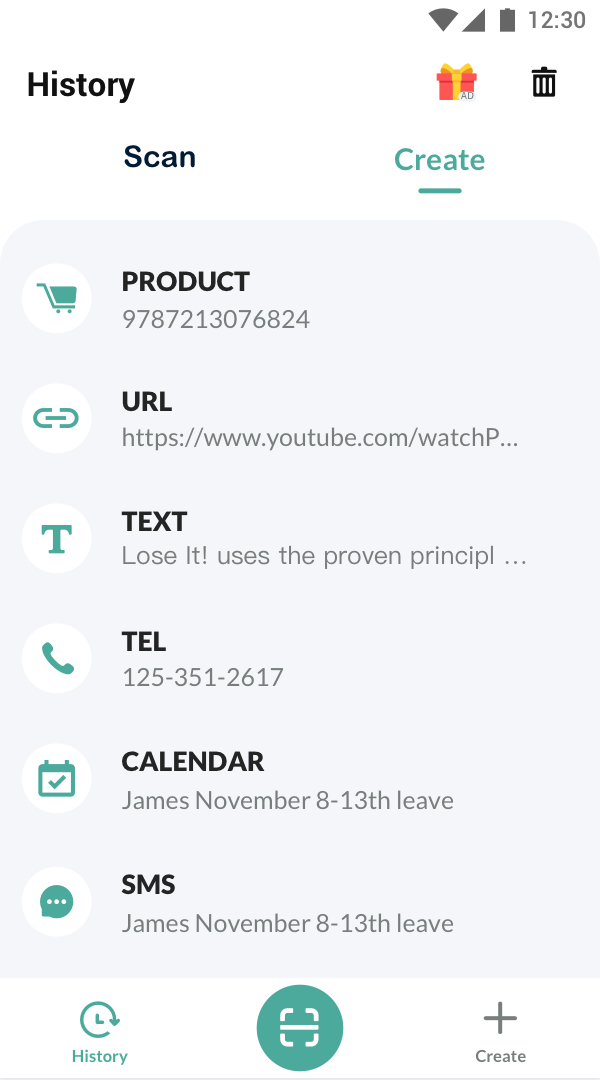Switch to the Scan tab
Viewport: 600px width, 1080px height.
point(160,157)
